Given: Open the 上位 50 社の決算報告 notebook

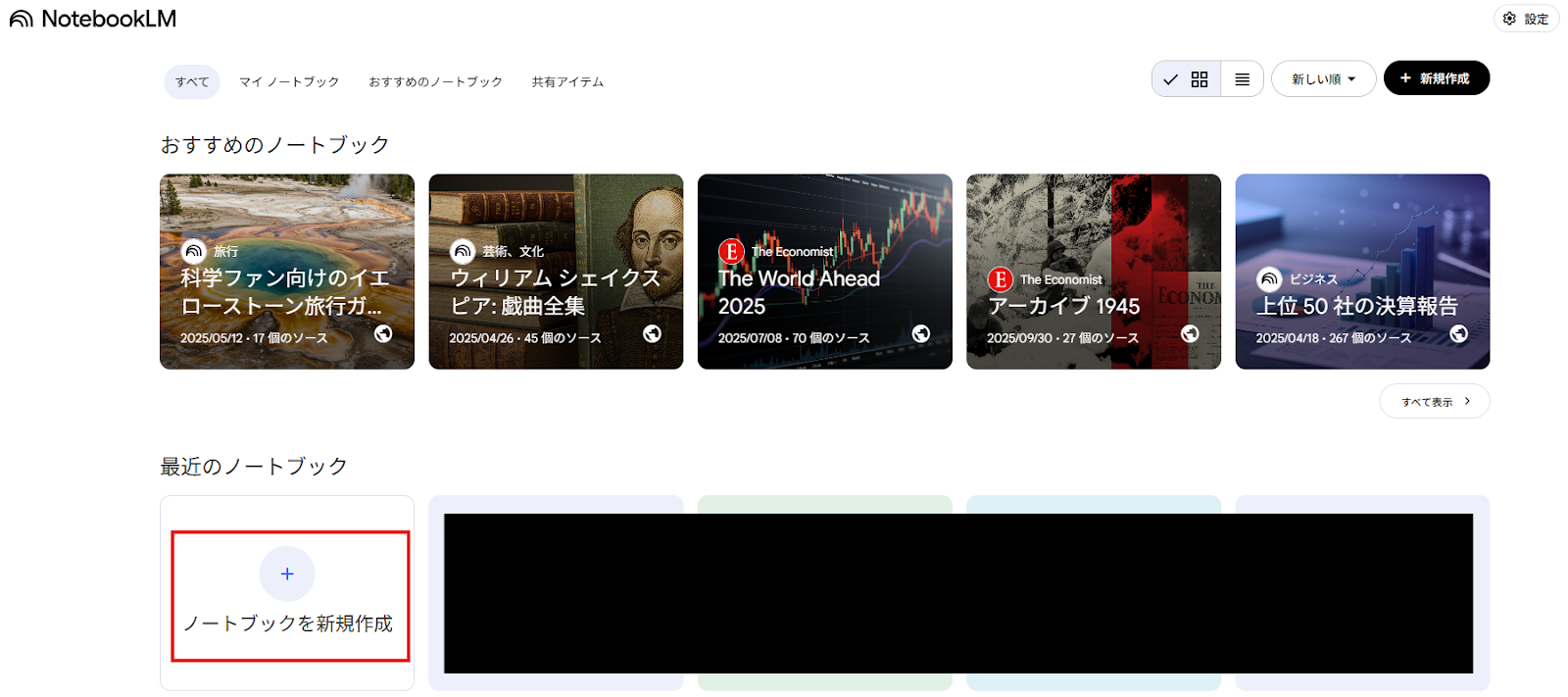Looking at the screenshot, I should tap(1362, 272).
